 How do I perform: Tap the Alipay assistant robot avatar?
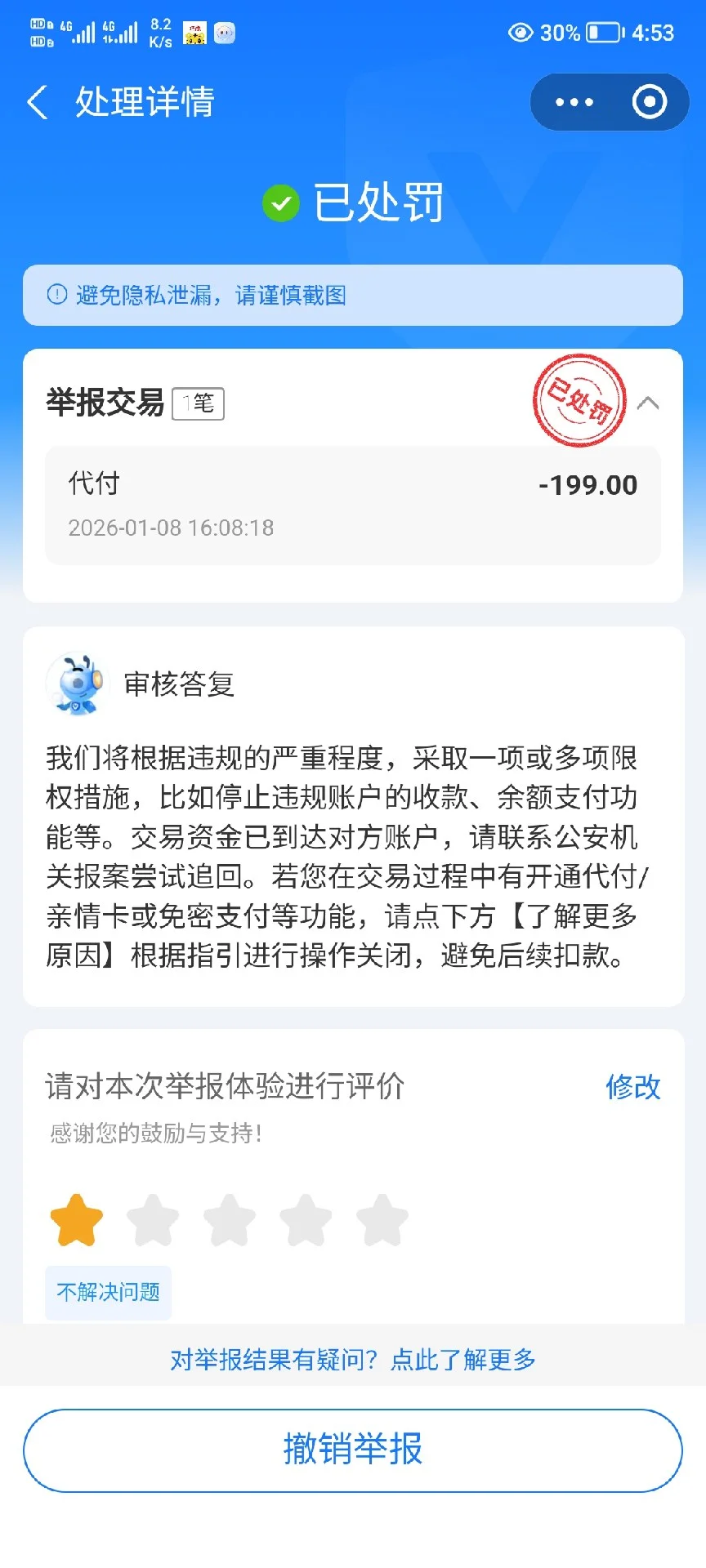tap(78, 684)
